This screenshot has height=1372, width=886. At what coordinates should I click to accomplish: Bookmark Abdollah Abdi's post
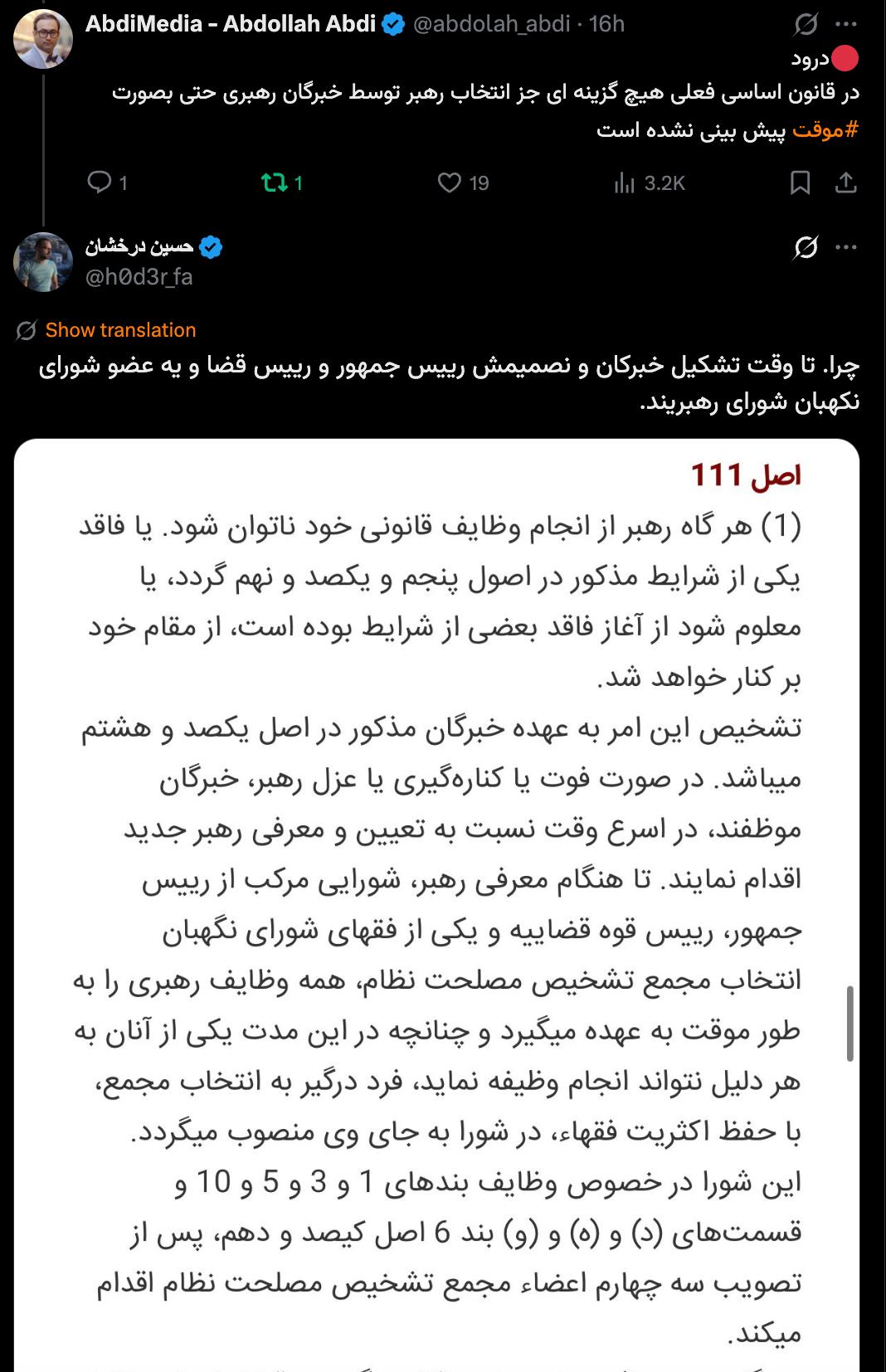coord(800,182)
